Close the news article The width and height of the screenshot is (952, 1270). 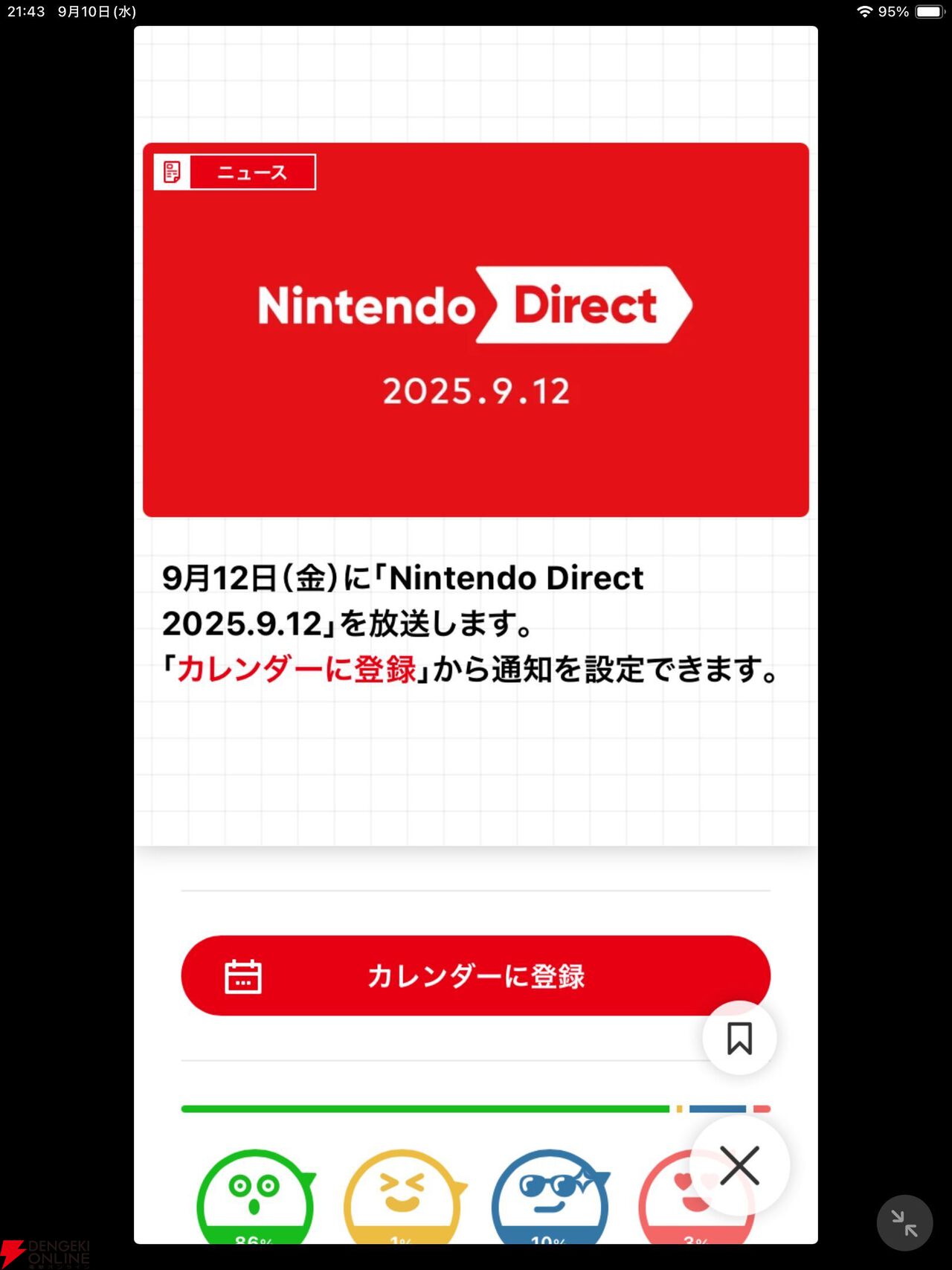pos(739,1165)
